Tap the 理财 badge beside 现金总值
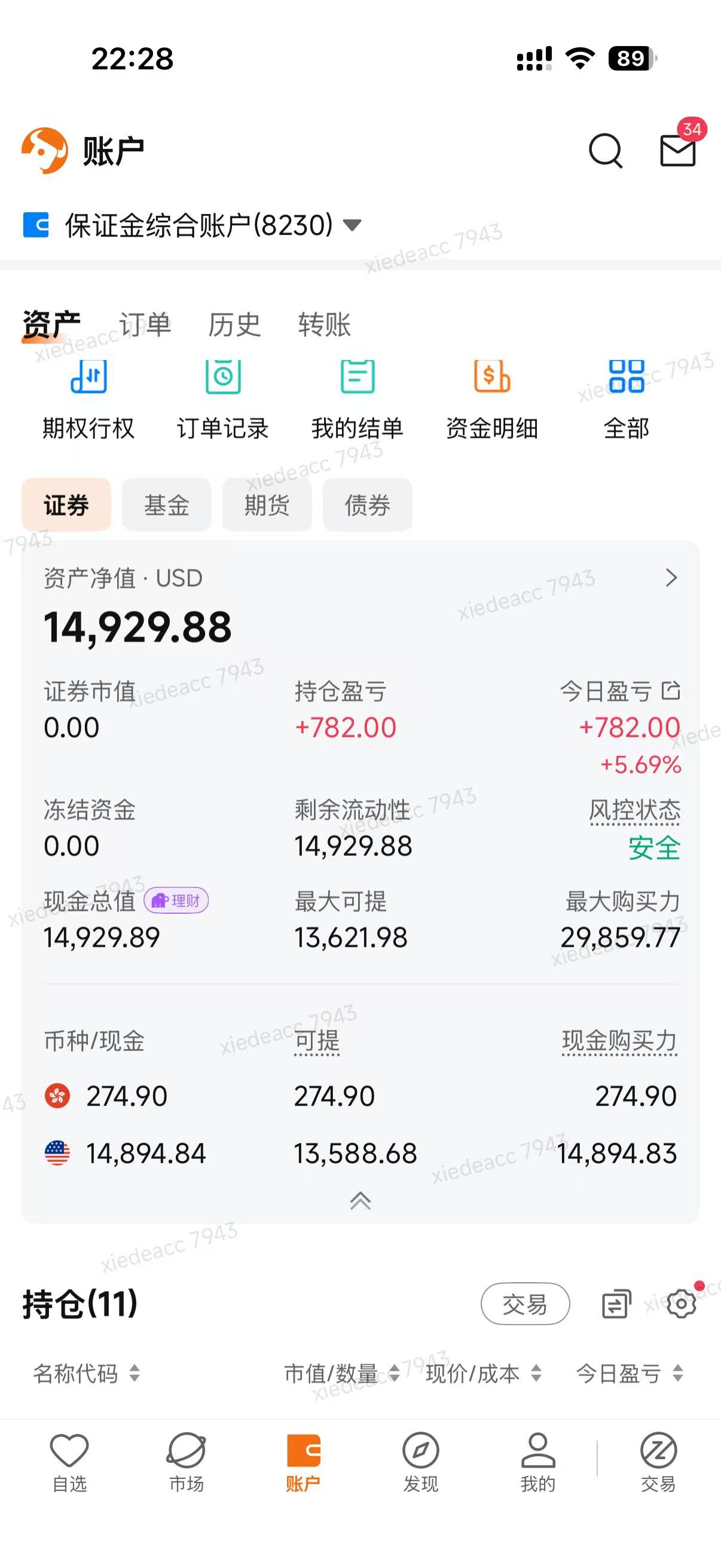The image size is (721, 1568). (x=176, y=900)
